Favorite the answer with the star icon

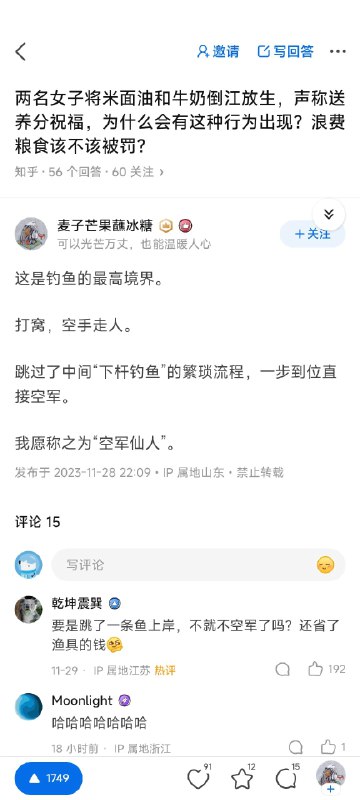tap(243, 778)
